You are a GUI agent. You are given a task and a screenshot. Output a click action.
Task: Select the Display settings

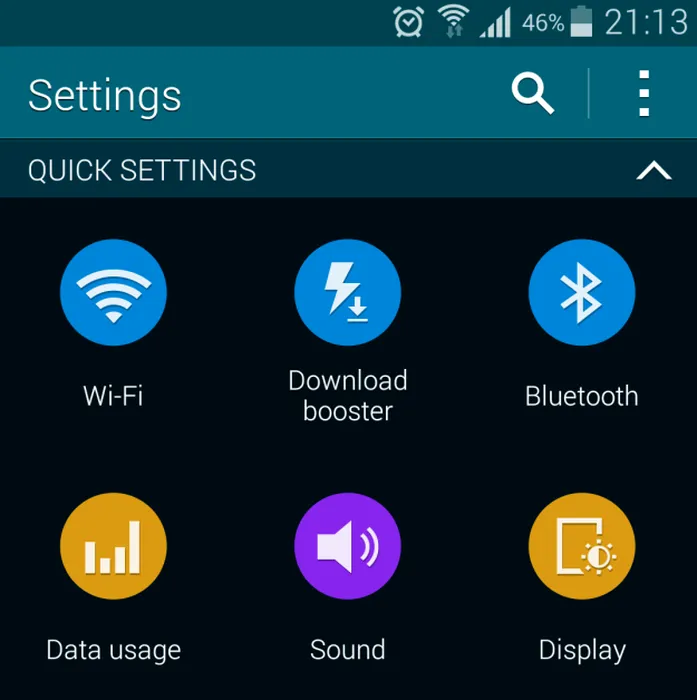click(581, 547)
